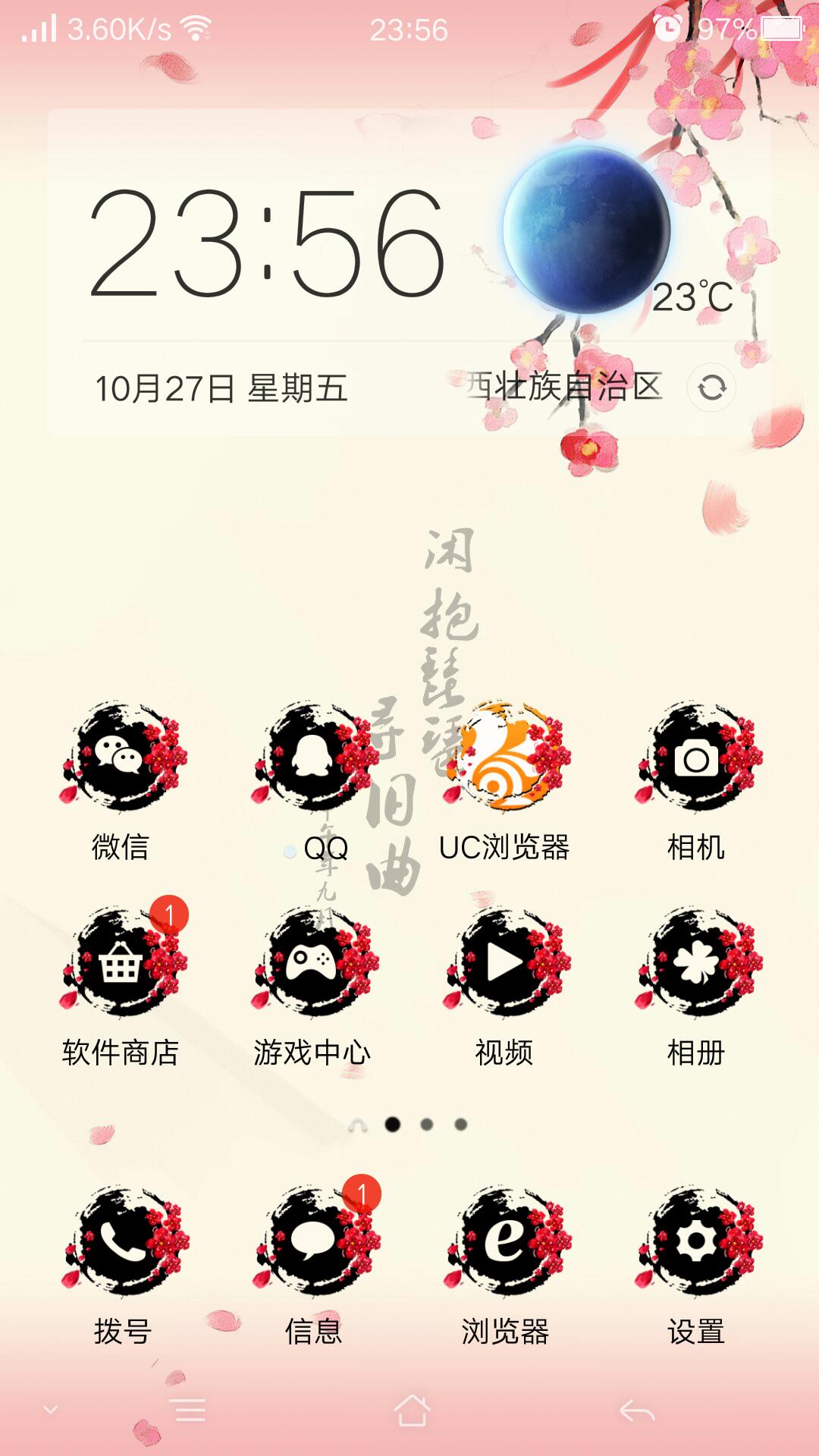The height and width of the screenshot is (1456, 819).
Task: Open 软件商店 app store
Action: [x=121, y=963]
